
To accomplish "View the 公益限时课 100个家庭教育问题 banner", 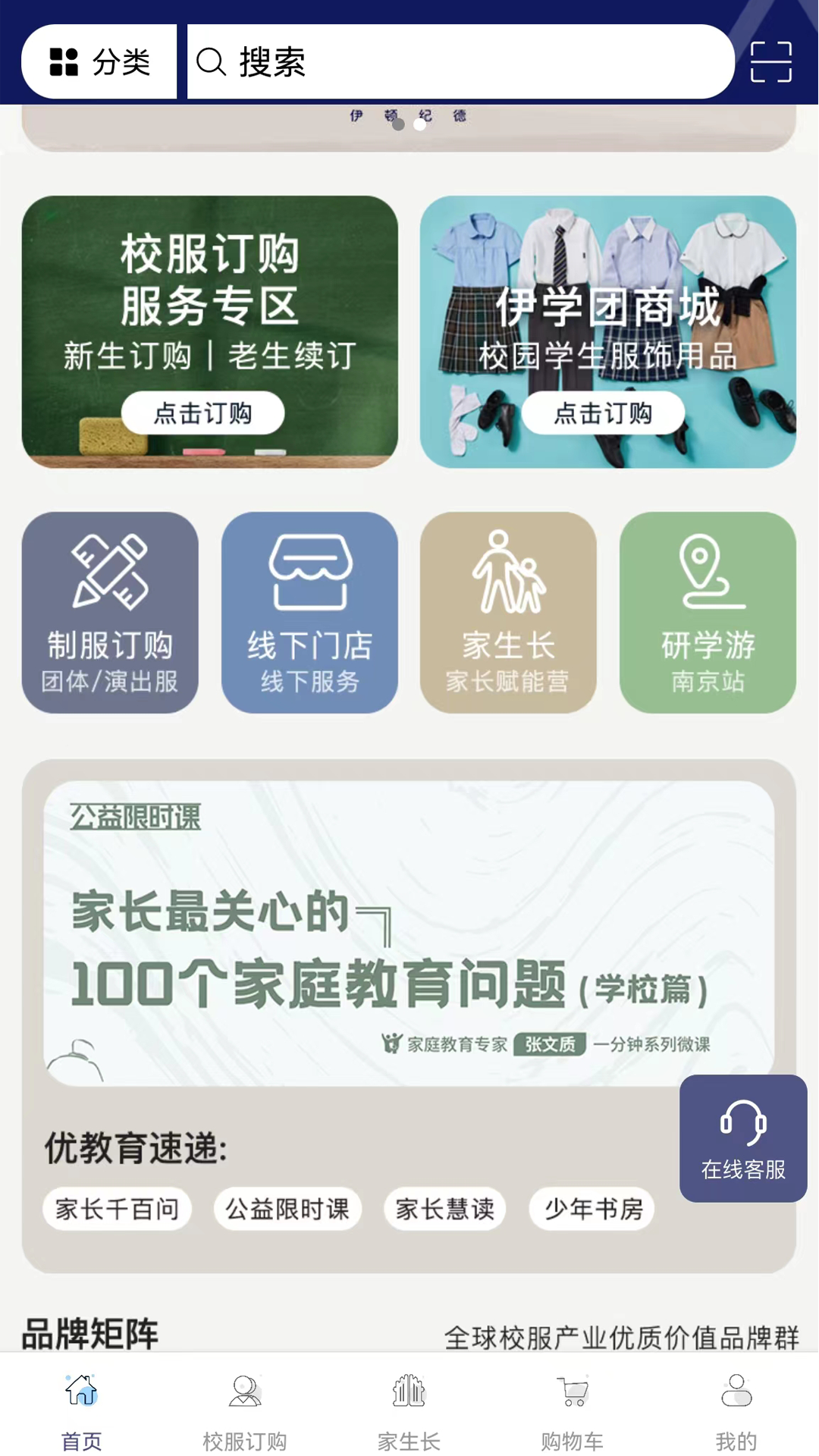I will [409, 934].
